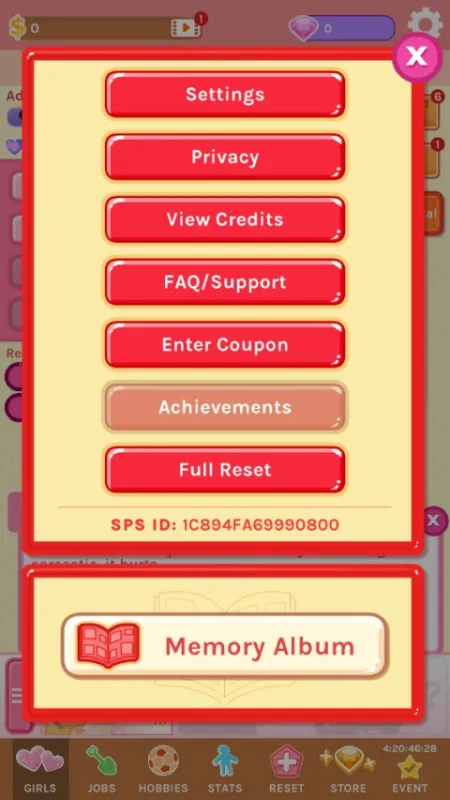Open FAQ/Support

click(x=225, y=282)
